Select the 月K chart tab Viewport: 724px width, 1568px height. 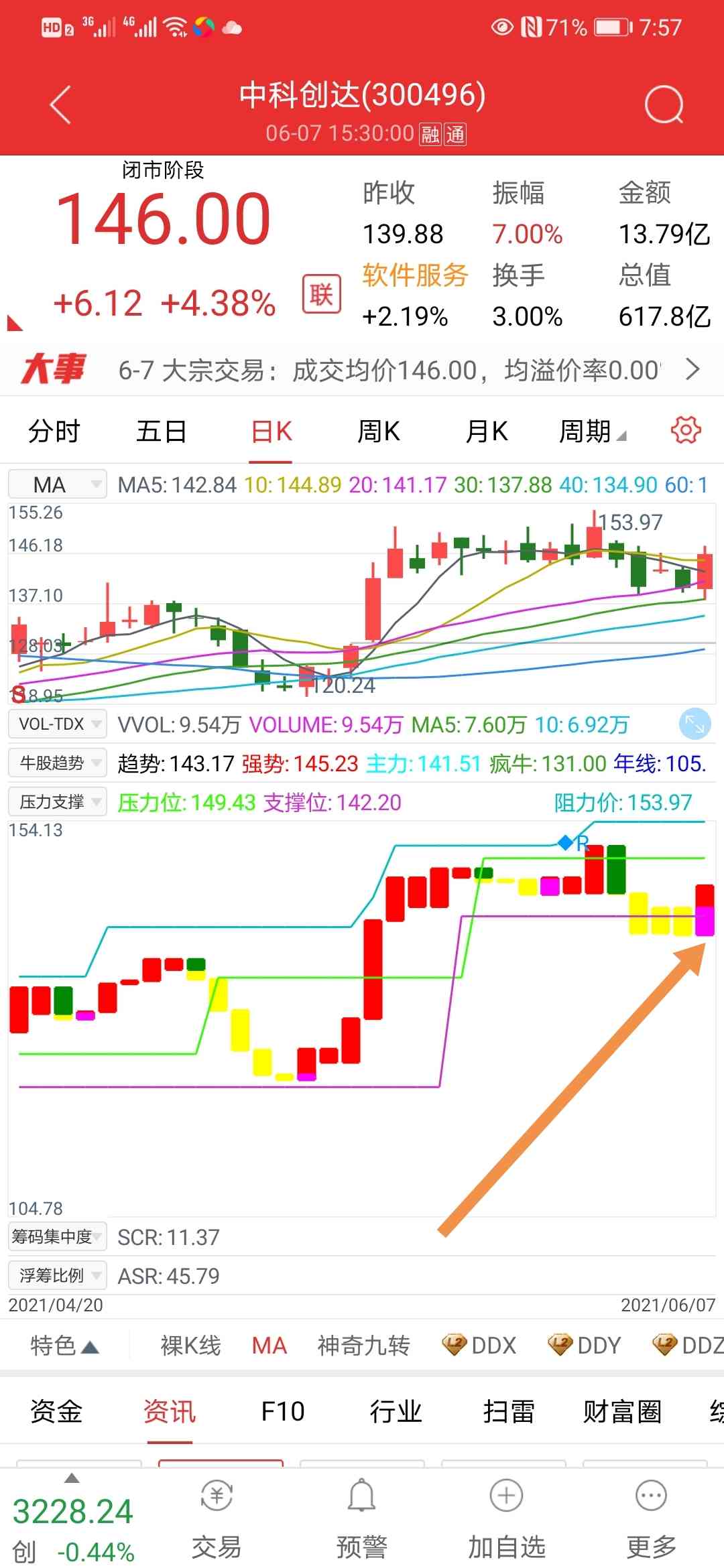(x=487, y=432)
